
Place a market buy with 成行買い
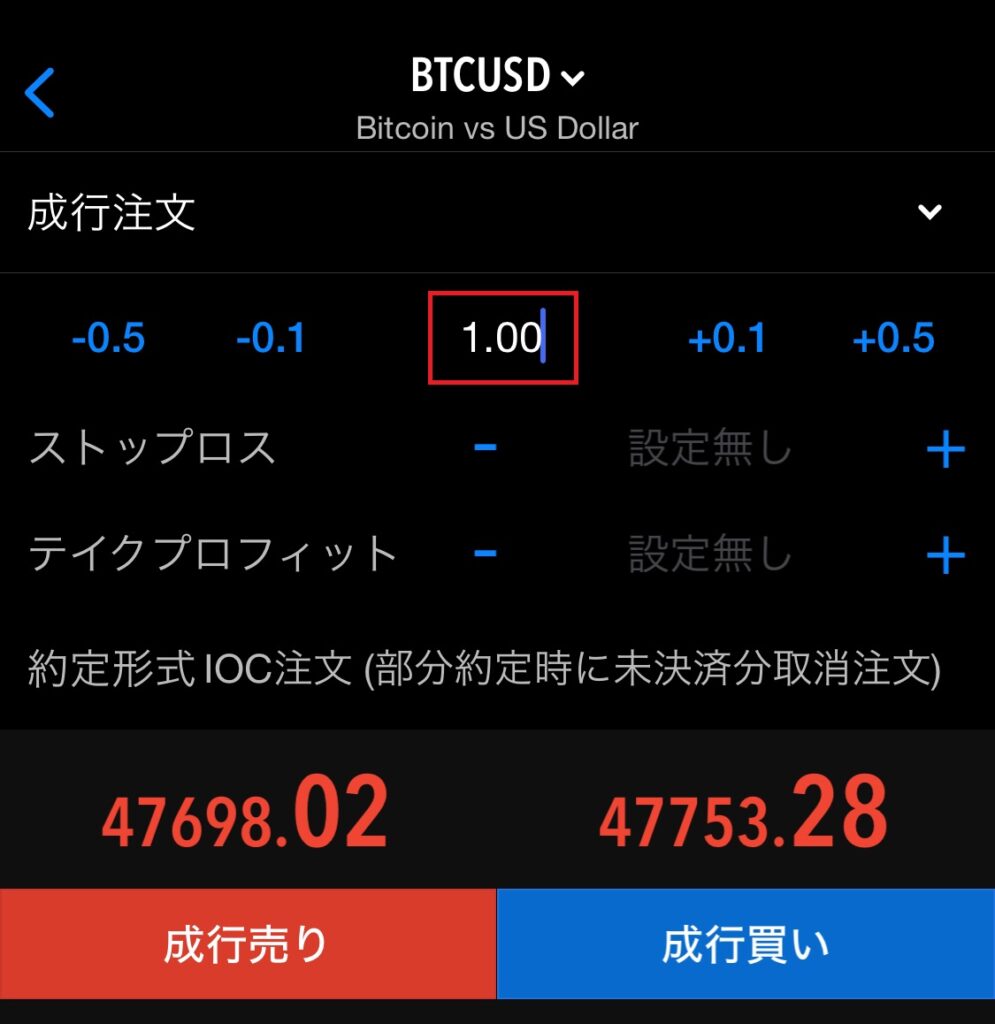[745, 944]
